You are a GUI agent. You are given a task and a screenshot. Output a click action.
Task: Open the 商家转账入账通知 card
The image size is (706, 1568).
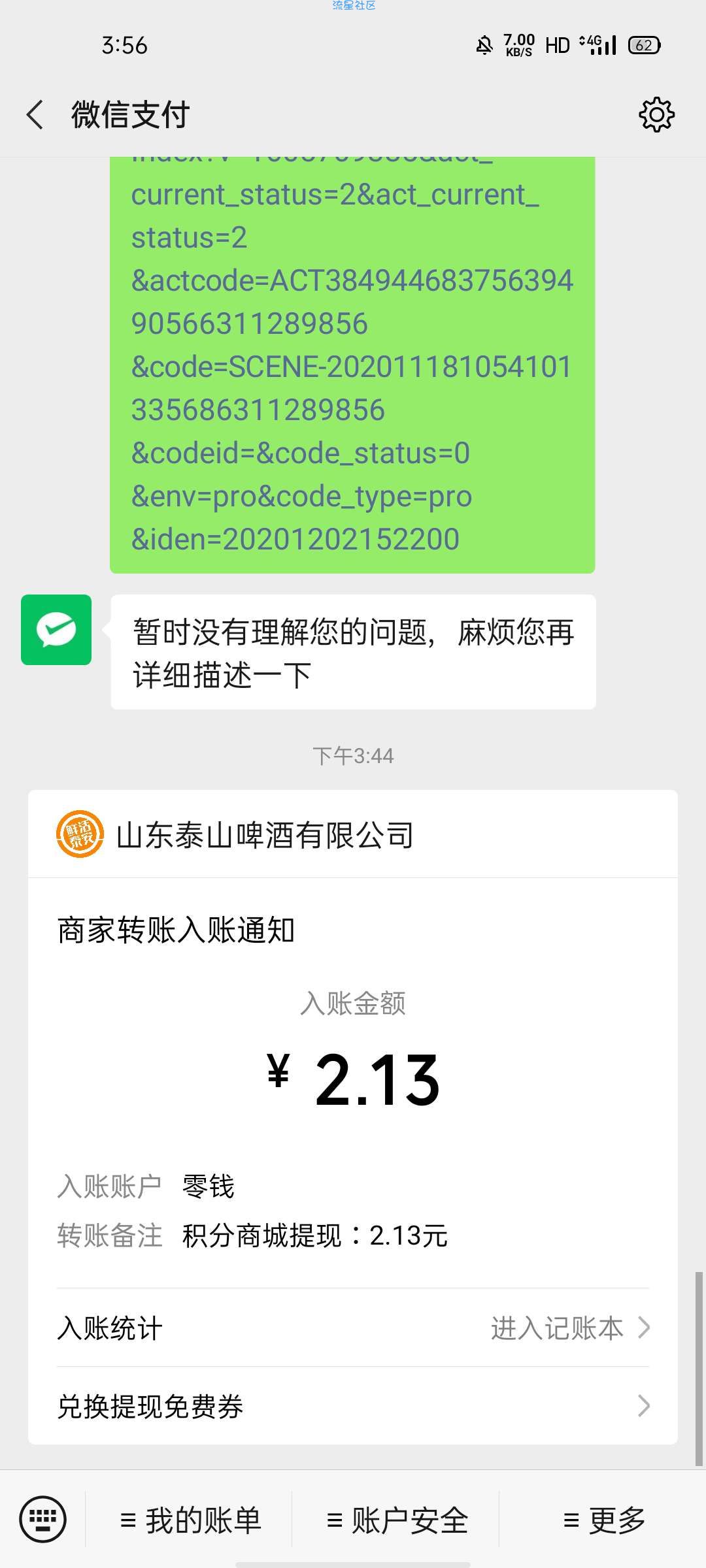point(353,1117)
